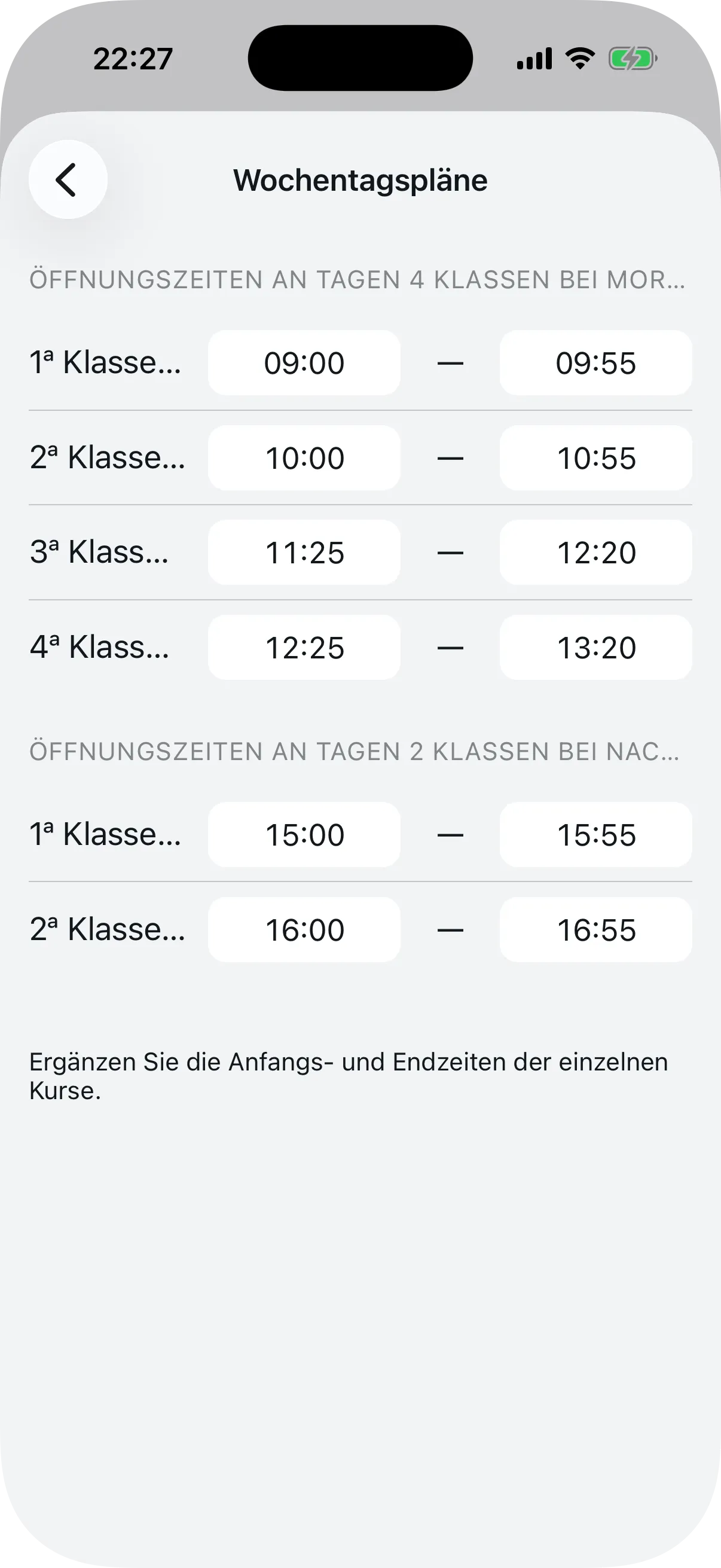This screenshot has height=1568, width=721.
Task: Tap the back chevron to return
Action: [x=67, y=178]
